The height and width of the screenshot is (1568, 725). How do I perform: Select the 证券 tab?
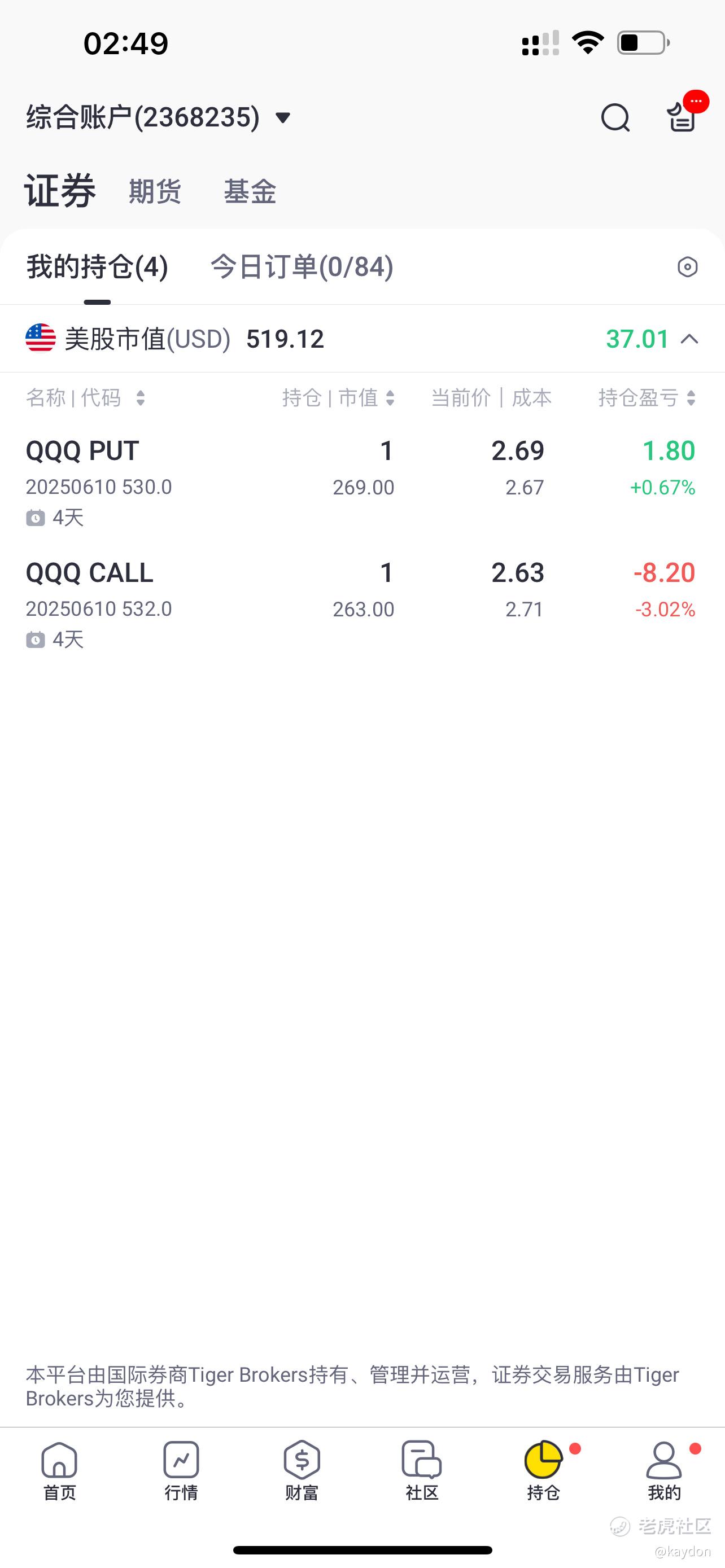(x=60, y=191)
